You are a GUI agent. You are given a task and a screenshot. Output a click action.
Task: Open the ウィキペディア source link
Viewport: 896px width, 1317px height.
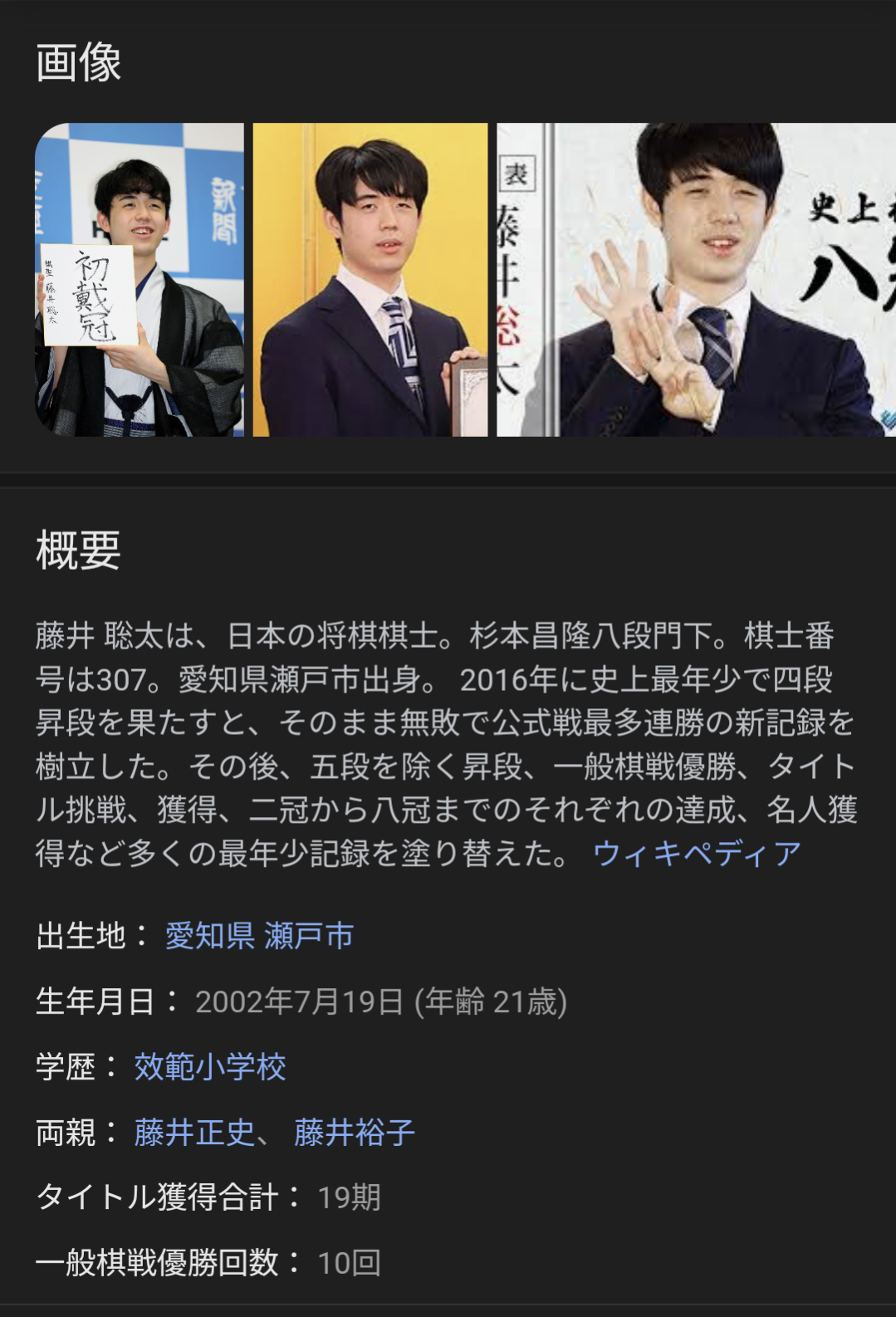click(697, 853)
